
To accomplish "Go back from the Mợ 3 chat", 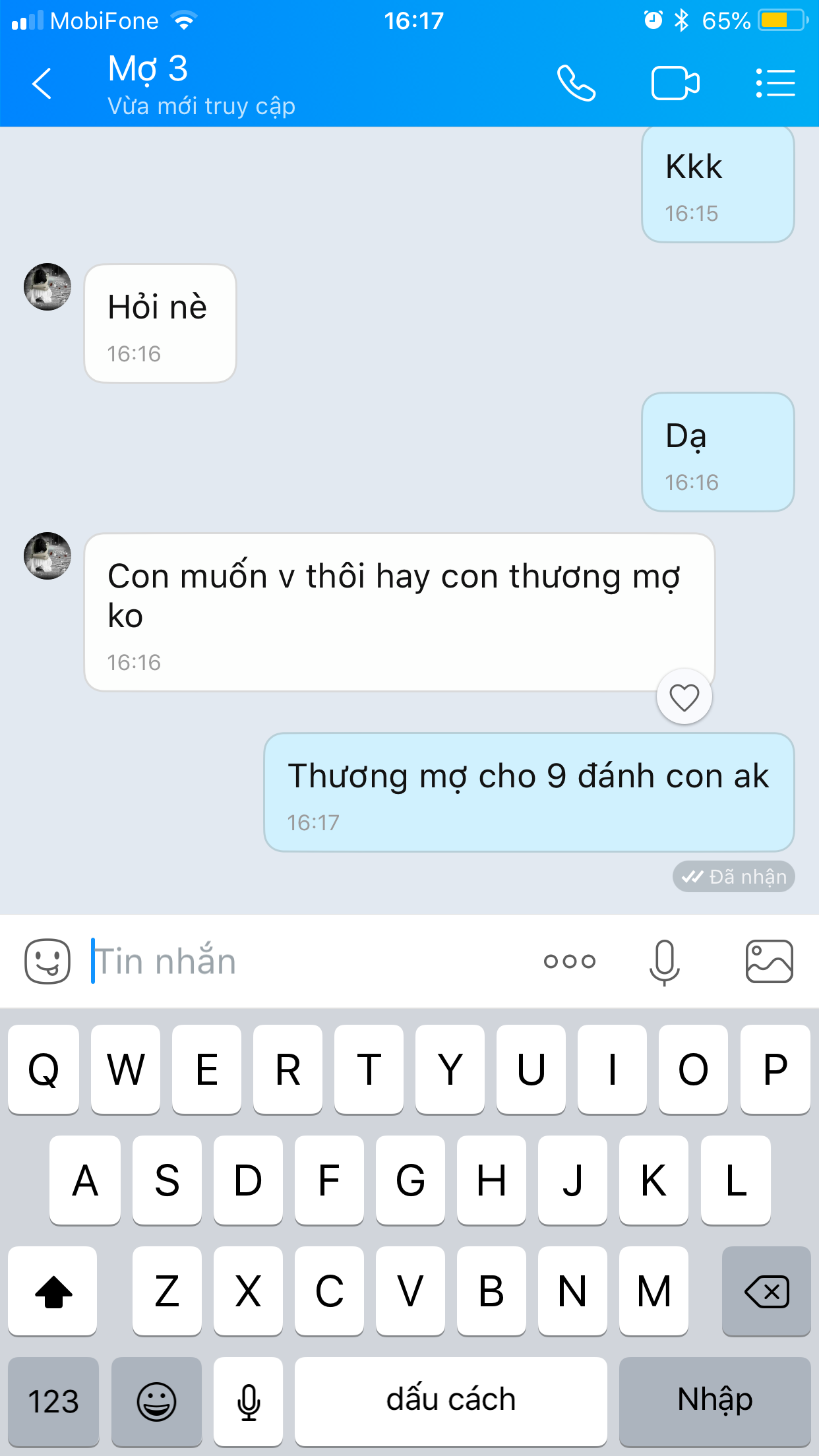I will click(42, 84).
